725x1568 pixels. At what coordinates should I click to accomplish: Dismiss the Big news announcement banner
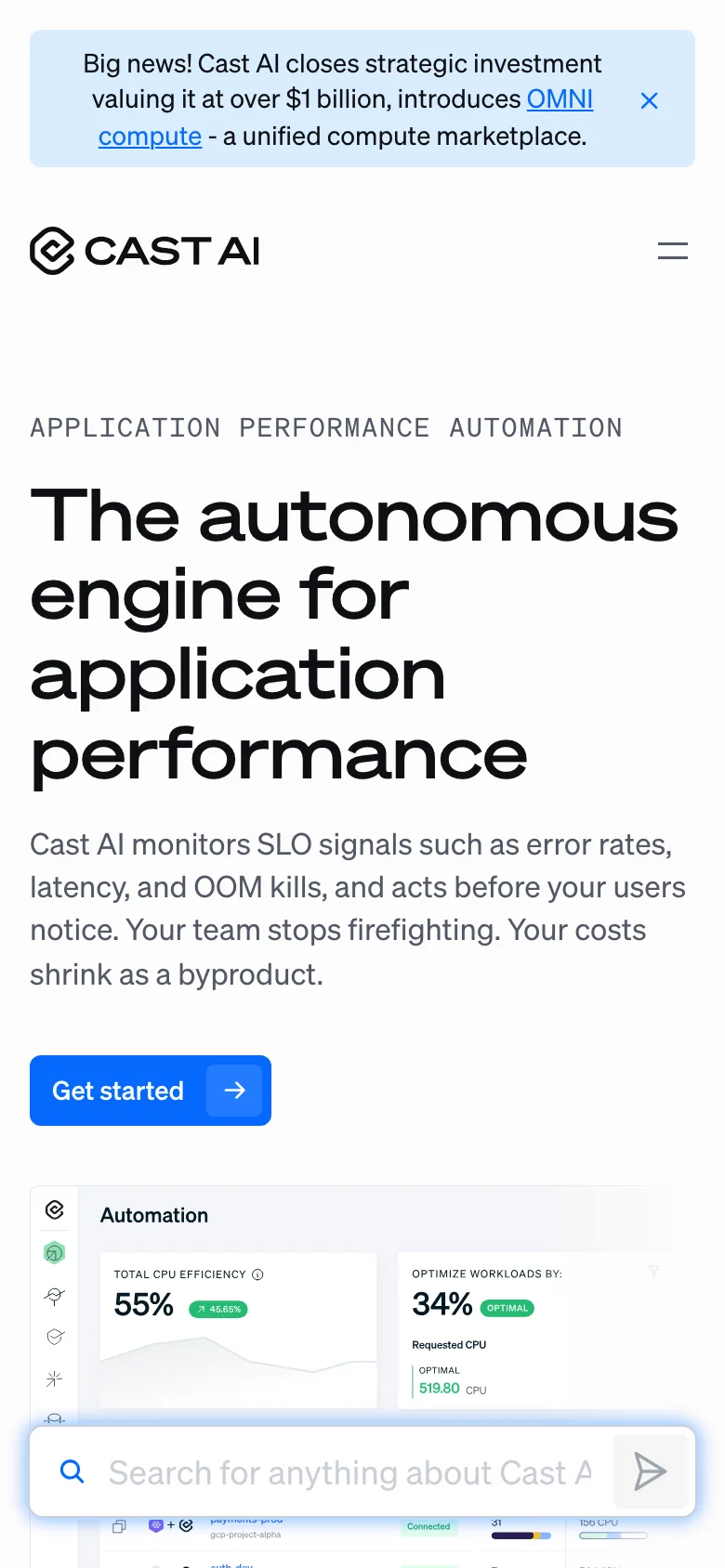(x=649, y=100)
